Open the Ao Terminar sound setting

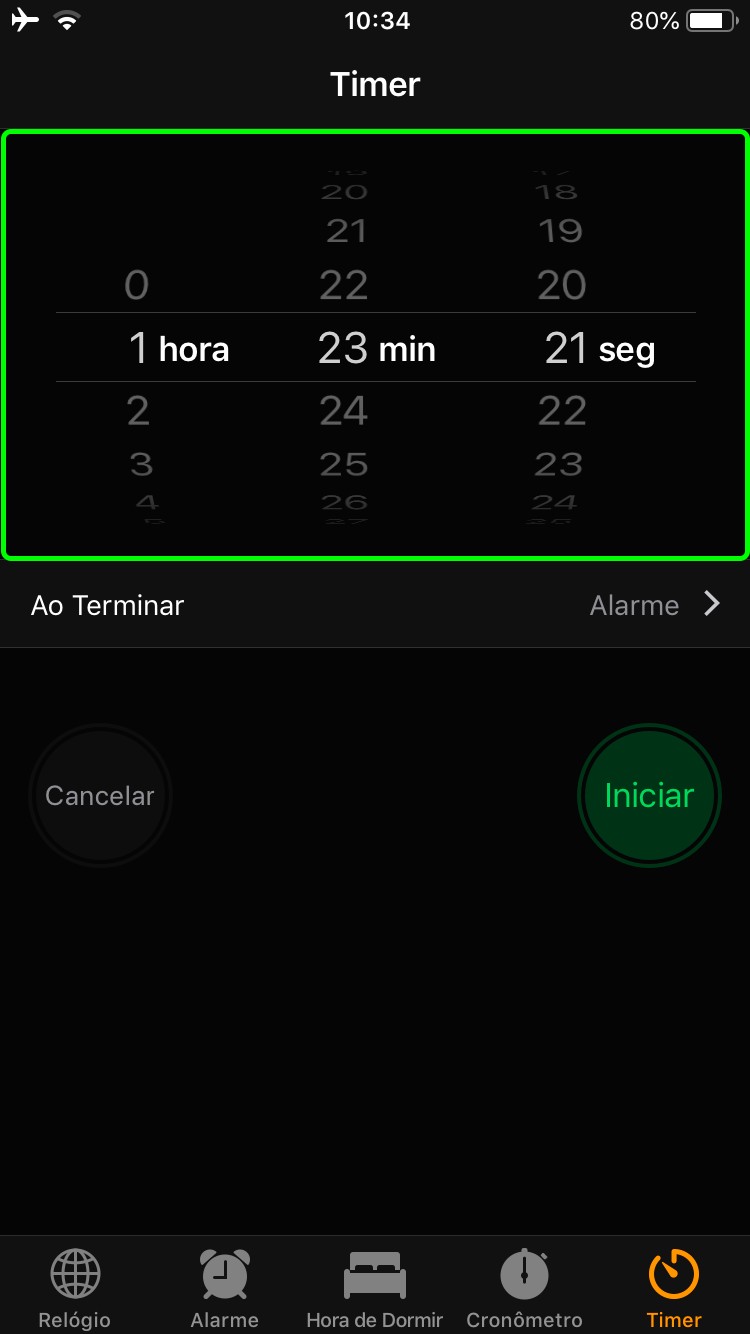click(x=375, y=605)
